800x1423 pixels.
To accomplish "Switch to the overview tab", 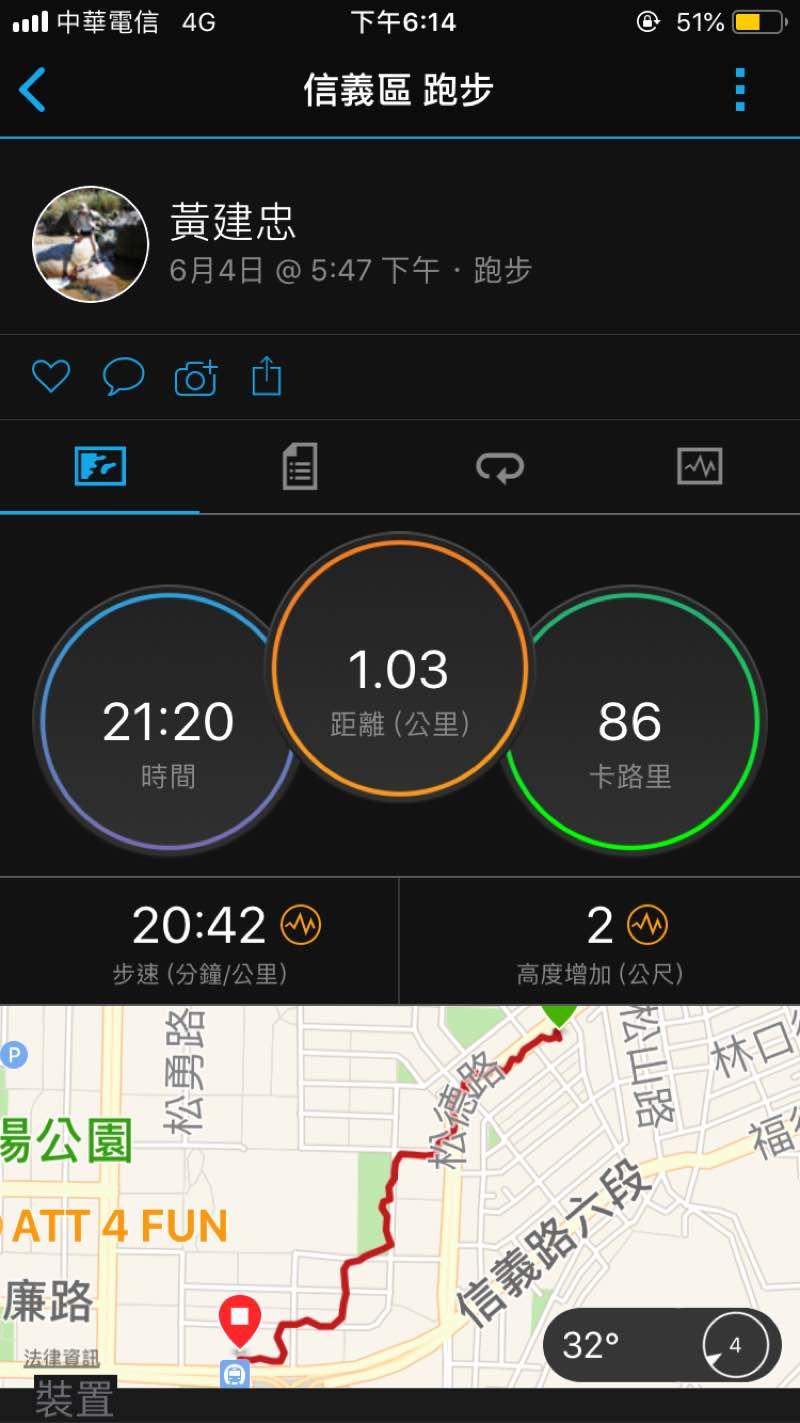I will (x=100, y=467).
